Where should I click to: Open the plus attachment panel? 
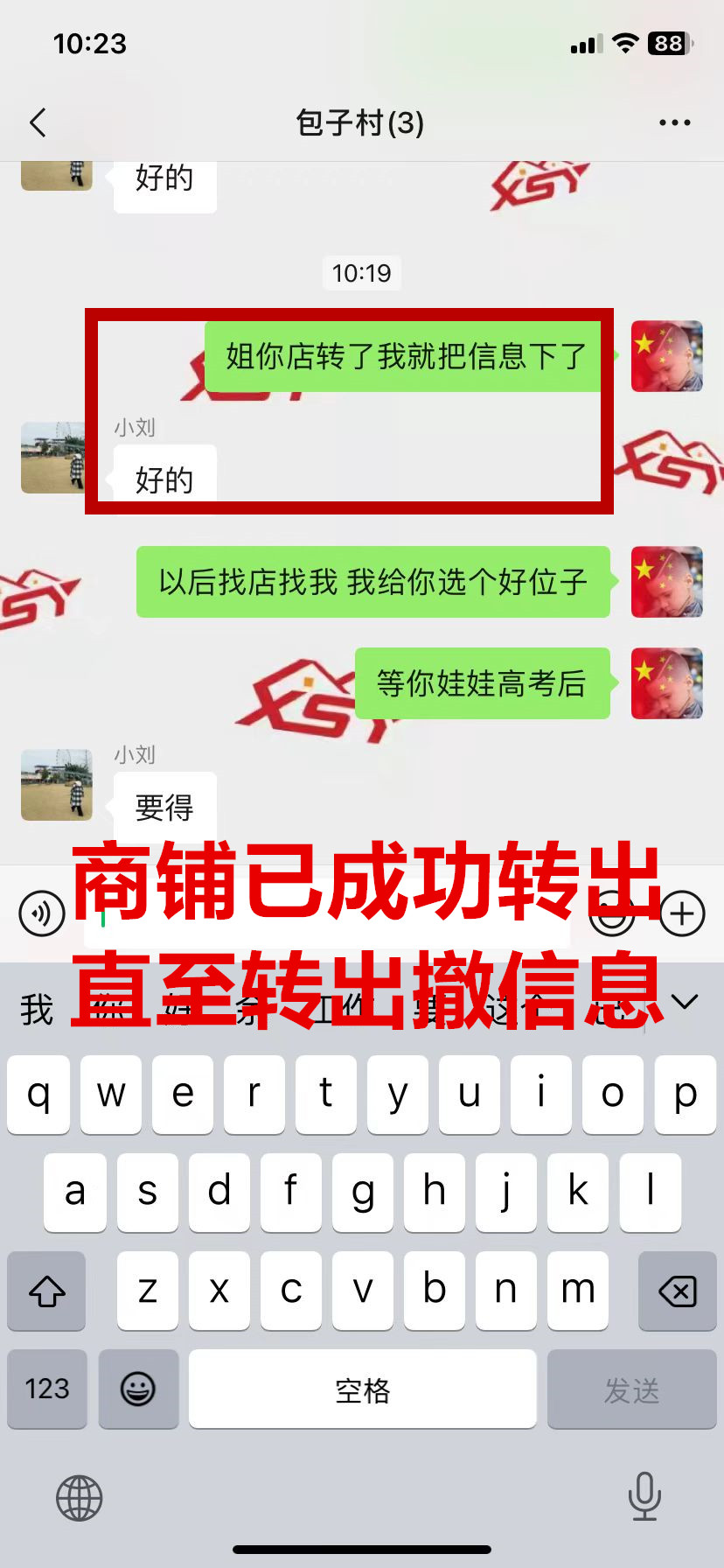point(682,913)
